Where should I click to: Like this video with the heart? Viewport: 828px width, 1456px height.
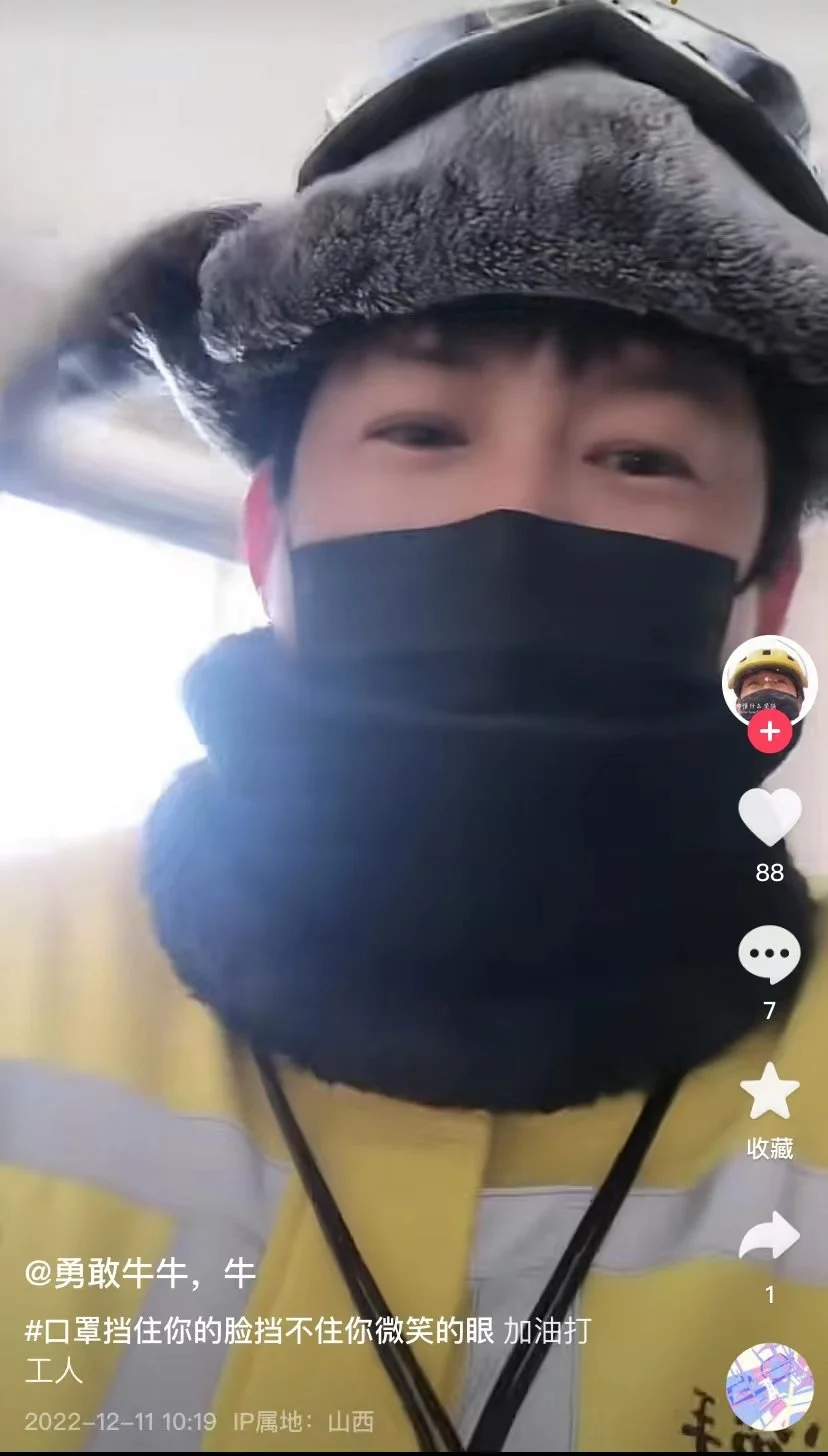pos(769,817)
